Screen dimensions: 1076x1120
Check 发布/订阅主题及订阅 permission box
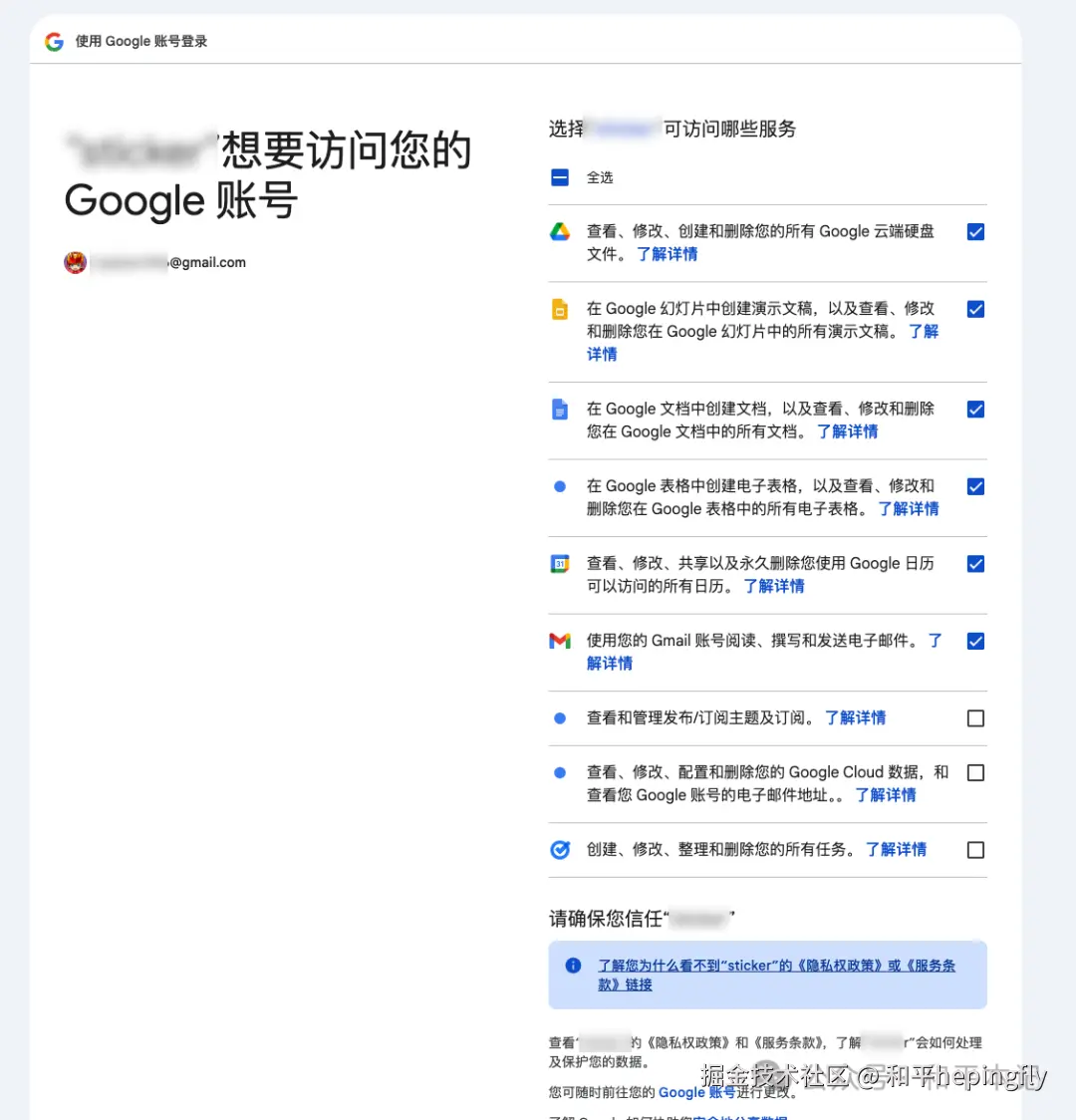pos(975,718)
